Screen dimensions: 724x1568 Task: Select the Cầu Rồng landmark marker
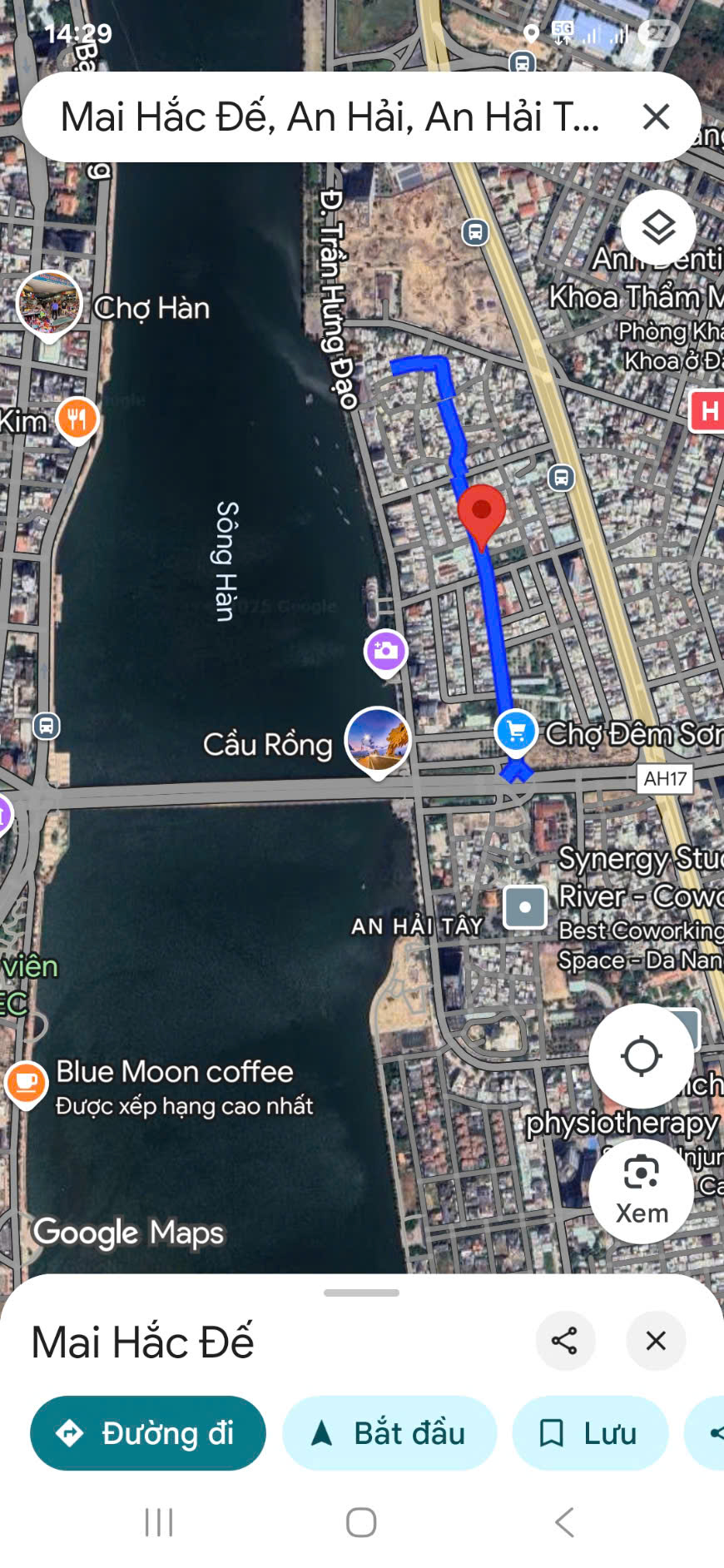pyautogui.click(x=378, y=740)
